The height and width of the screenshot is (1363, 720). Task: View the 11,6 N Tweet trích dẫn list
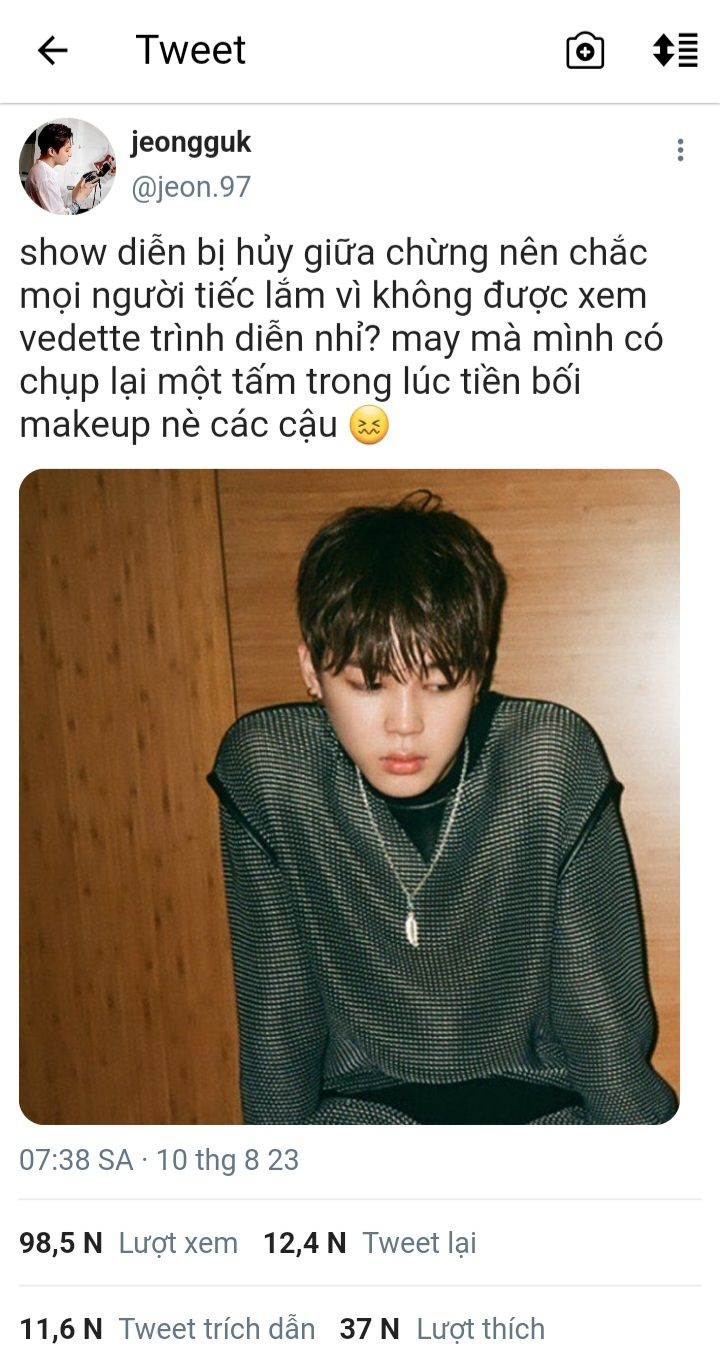tap(167, 1329)
